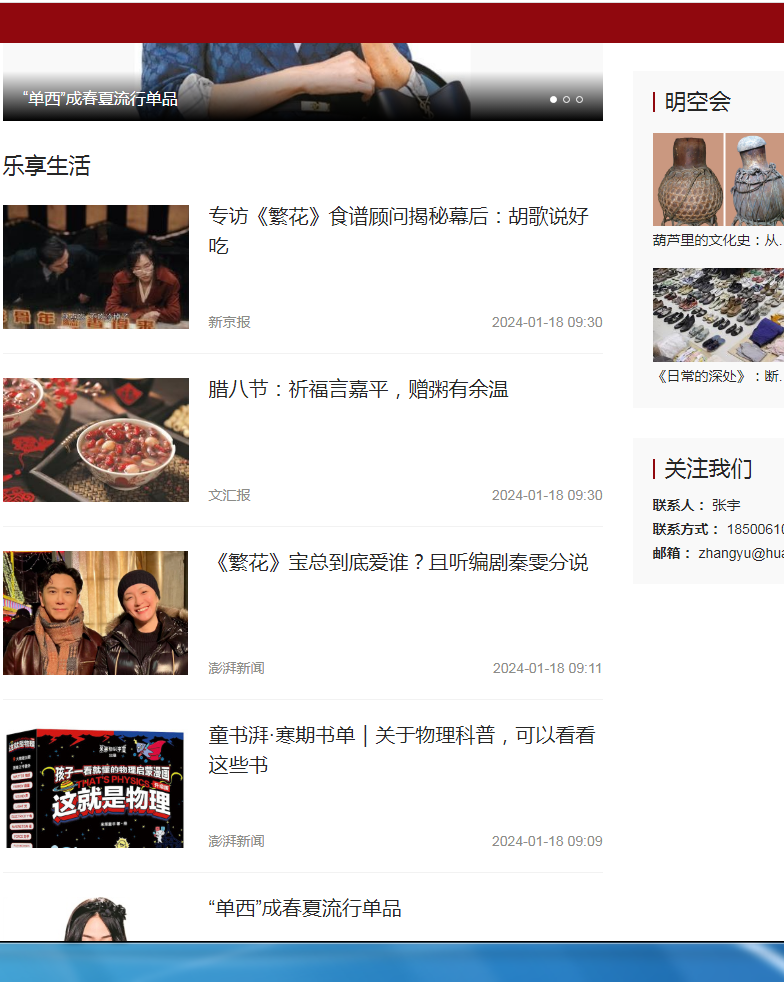Tap the 这就是物理 book cover thumbnail

pos(96,788)
